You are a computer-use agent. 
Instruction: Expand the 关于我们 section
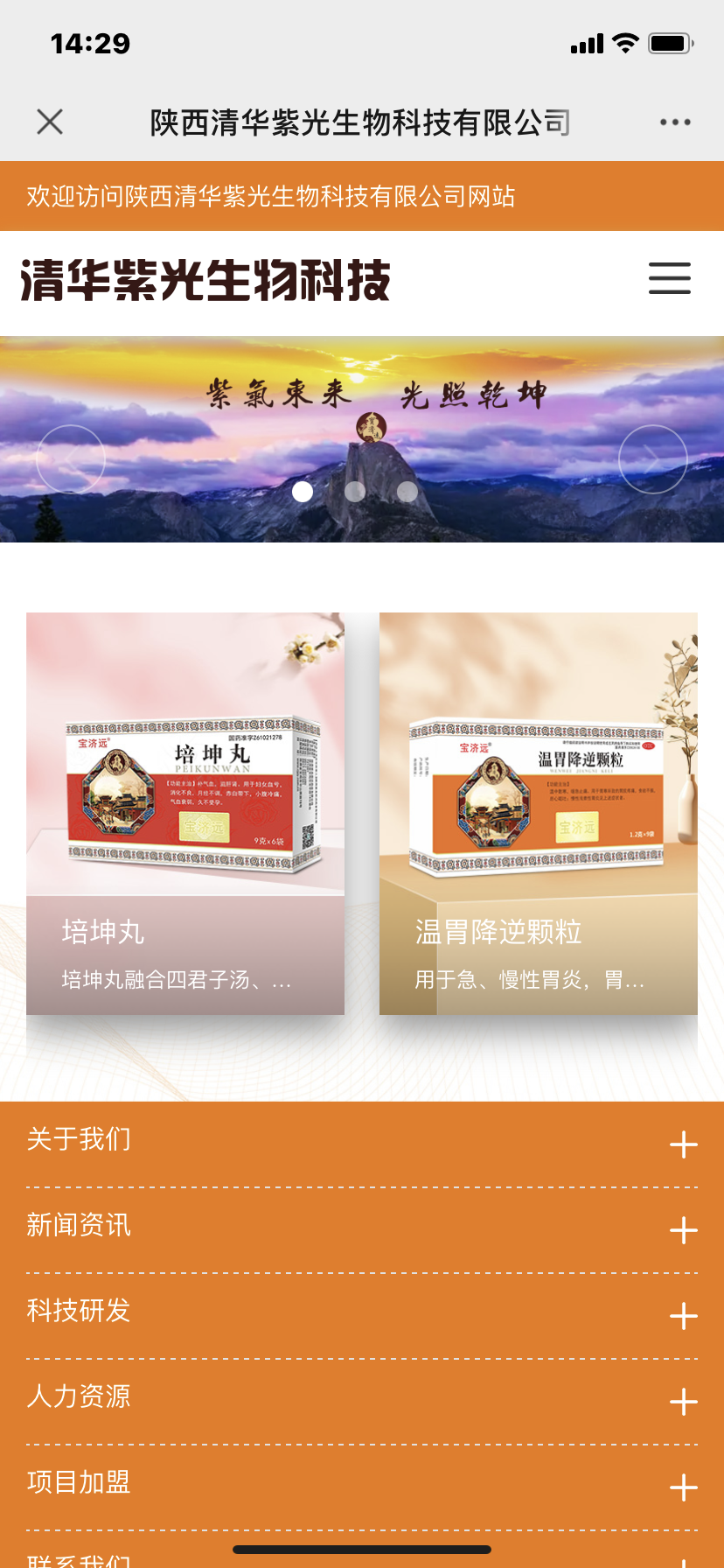point(362,1140)
